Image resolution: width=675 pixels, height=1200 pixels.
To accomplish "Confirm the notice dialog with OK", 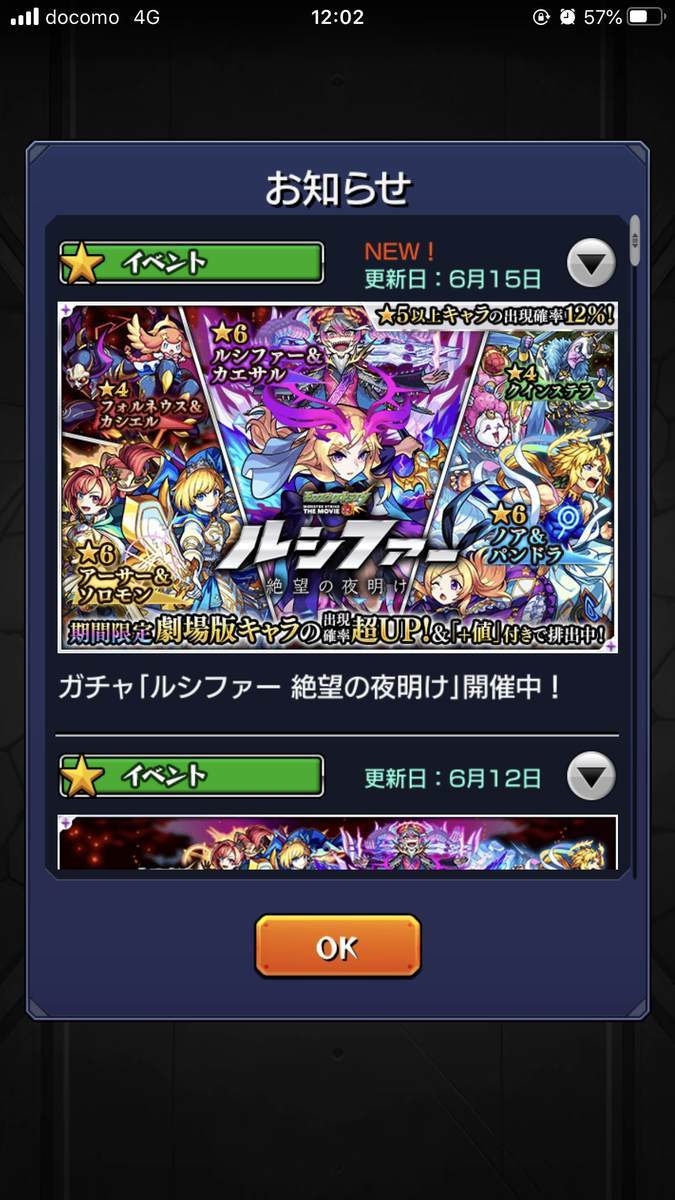I will tap(337, 946).
